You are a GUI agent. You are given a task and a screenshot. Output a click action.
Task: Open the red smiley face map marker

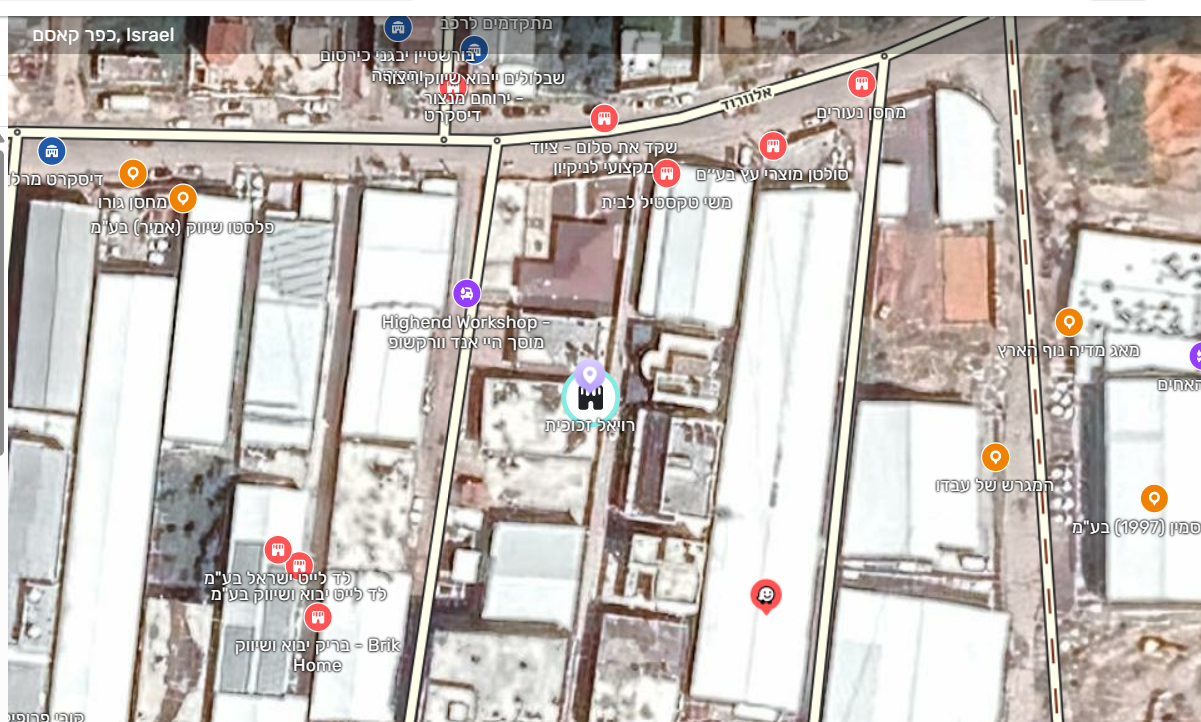pyautogui.click(x=766, y=597)
